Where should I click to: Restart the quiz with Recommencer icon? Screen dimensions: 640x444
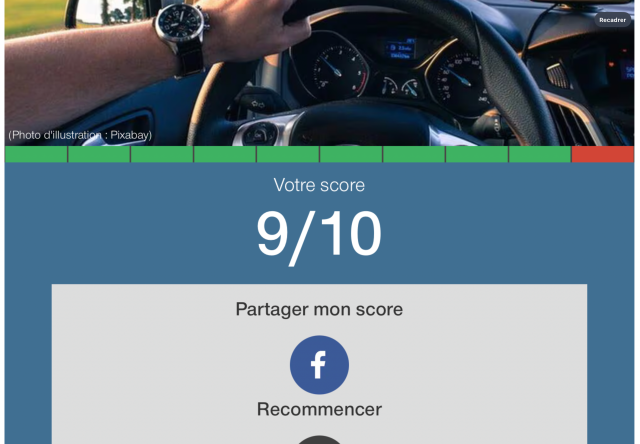tap(319, 439)
